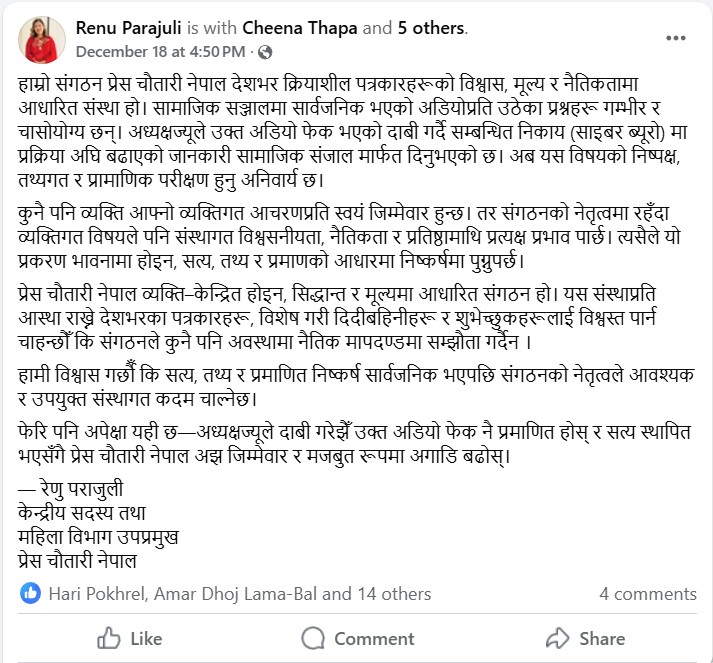Screen dimensions: 713x663
Task: Share this post
Action: (585, 638)
